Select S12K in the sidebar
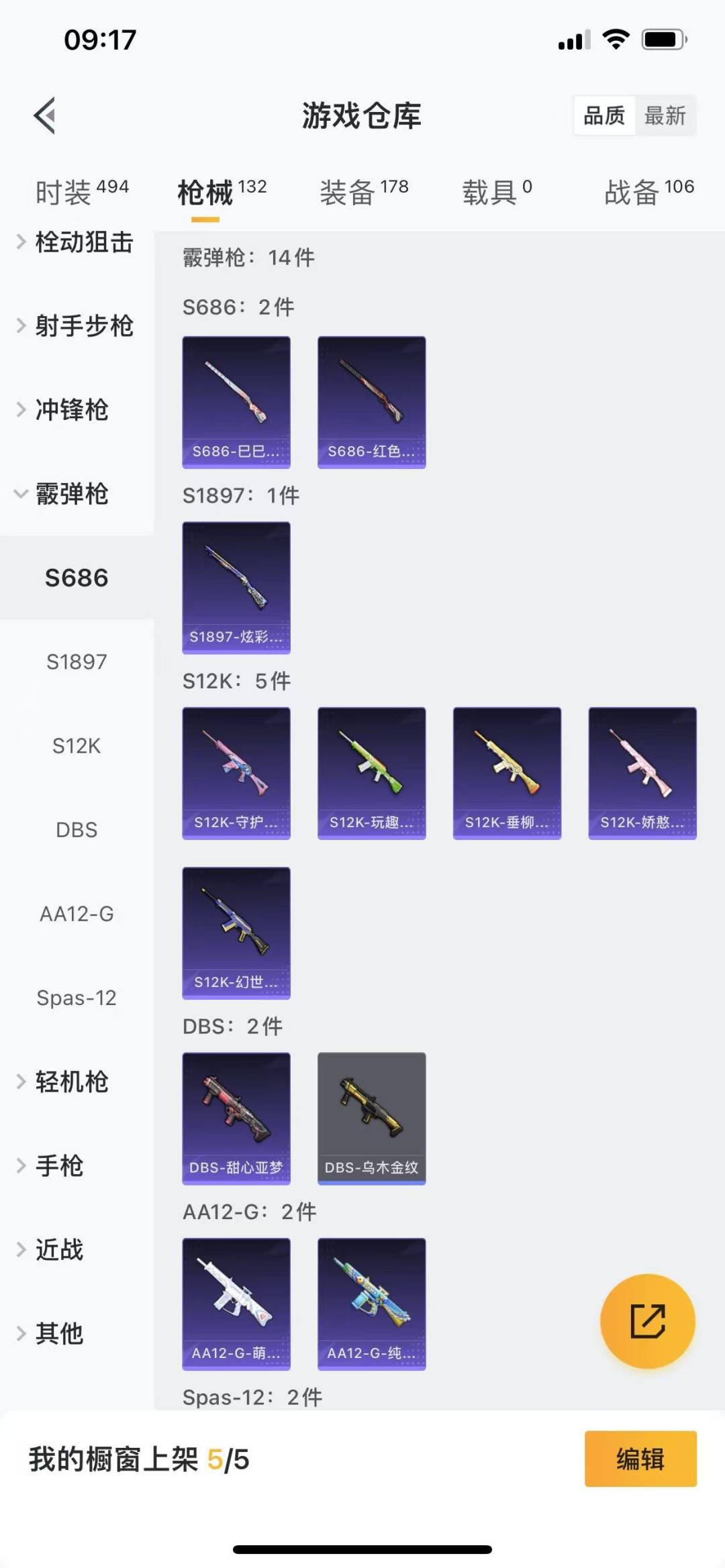 [77, 745]
